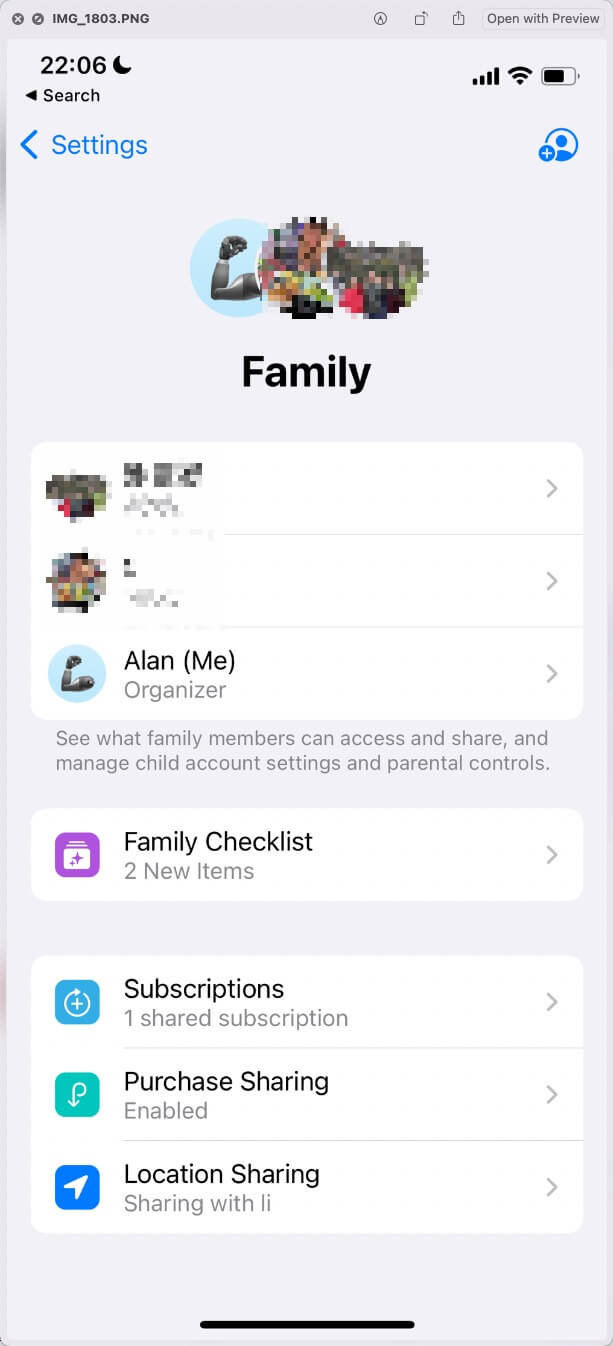Go back to Settings
The image size is (613, 1346).
(x=84, y=145)
